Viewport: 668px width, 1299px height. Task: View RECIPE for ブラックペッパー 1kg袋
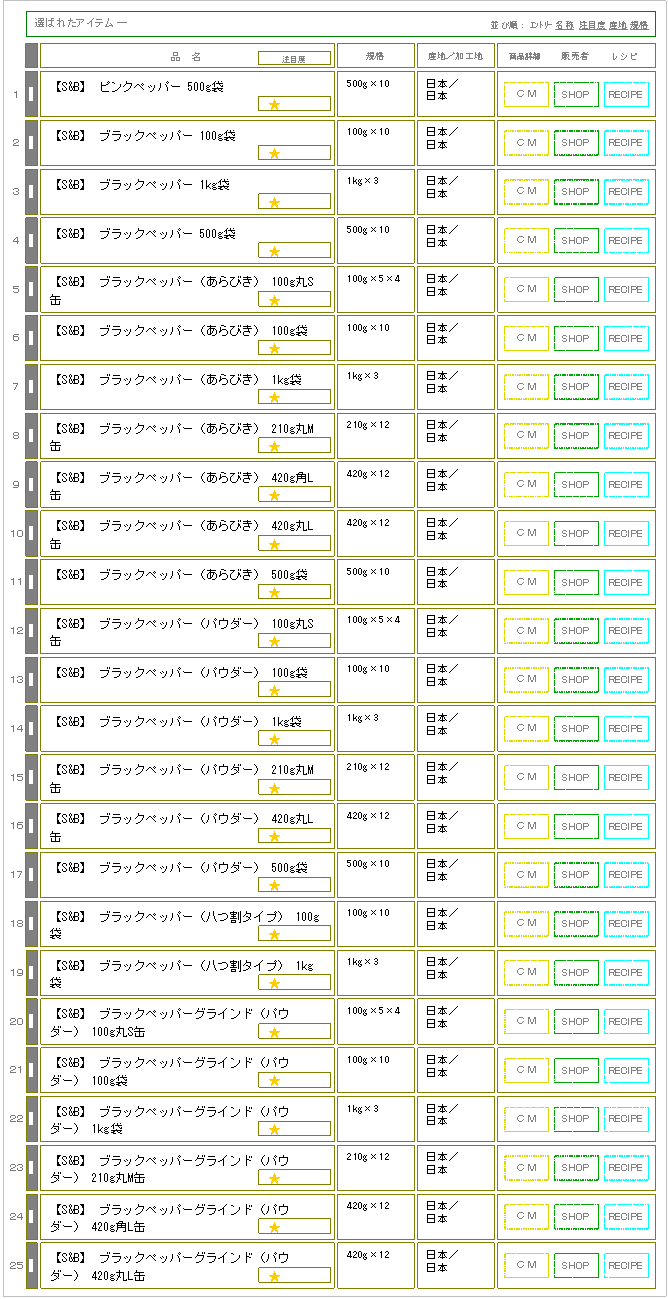626,192
